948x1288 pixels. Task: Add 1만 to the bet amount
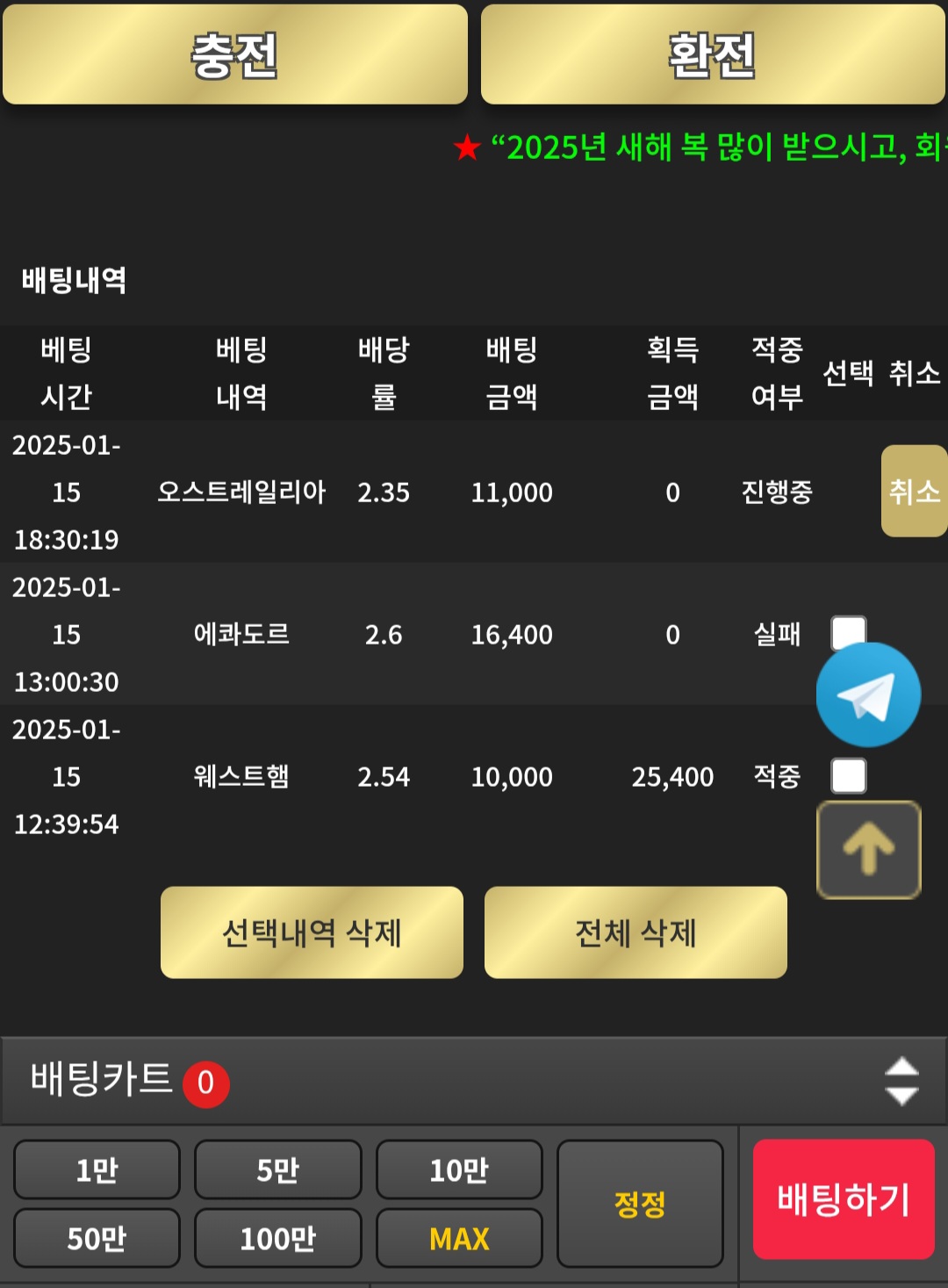click(97, 1169)
